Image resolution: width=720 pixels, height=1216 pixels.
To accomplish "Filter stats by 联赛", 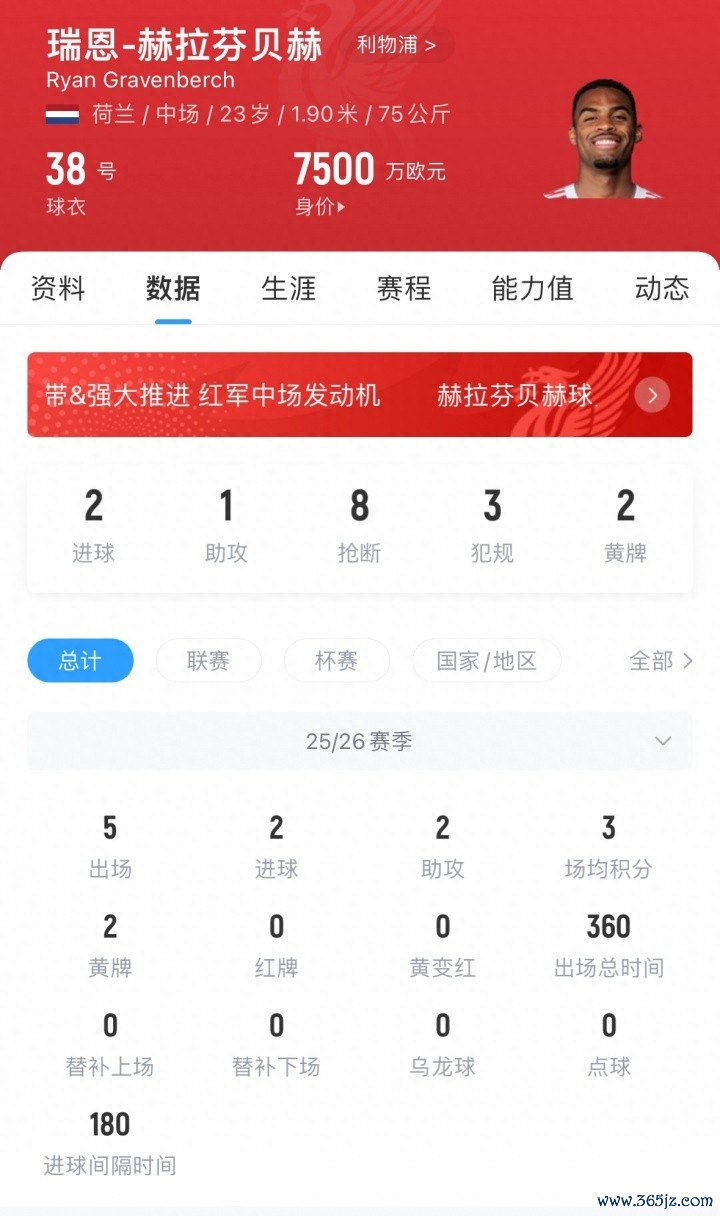I will (x=208, y=661).
